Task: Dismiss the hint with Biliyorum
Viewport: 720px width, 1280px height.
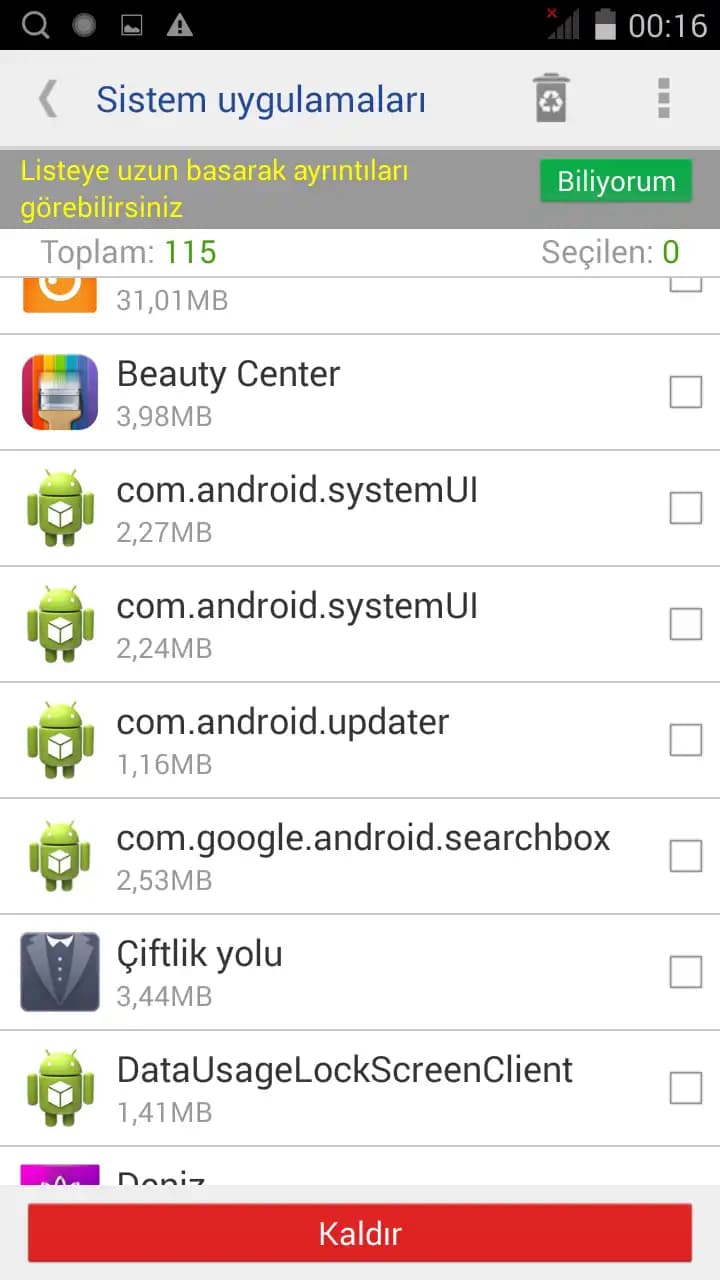Action: (x=615, y=182)
